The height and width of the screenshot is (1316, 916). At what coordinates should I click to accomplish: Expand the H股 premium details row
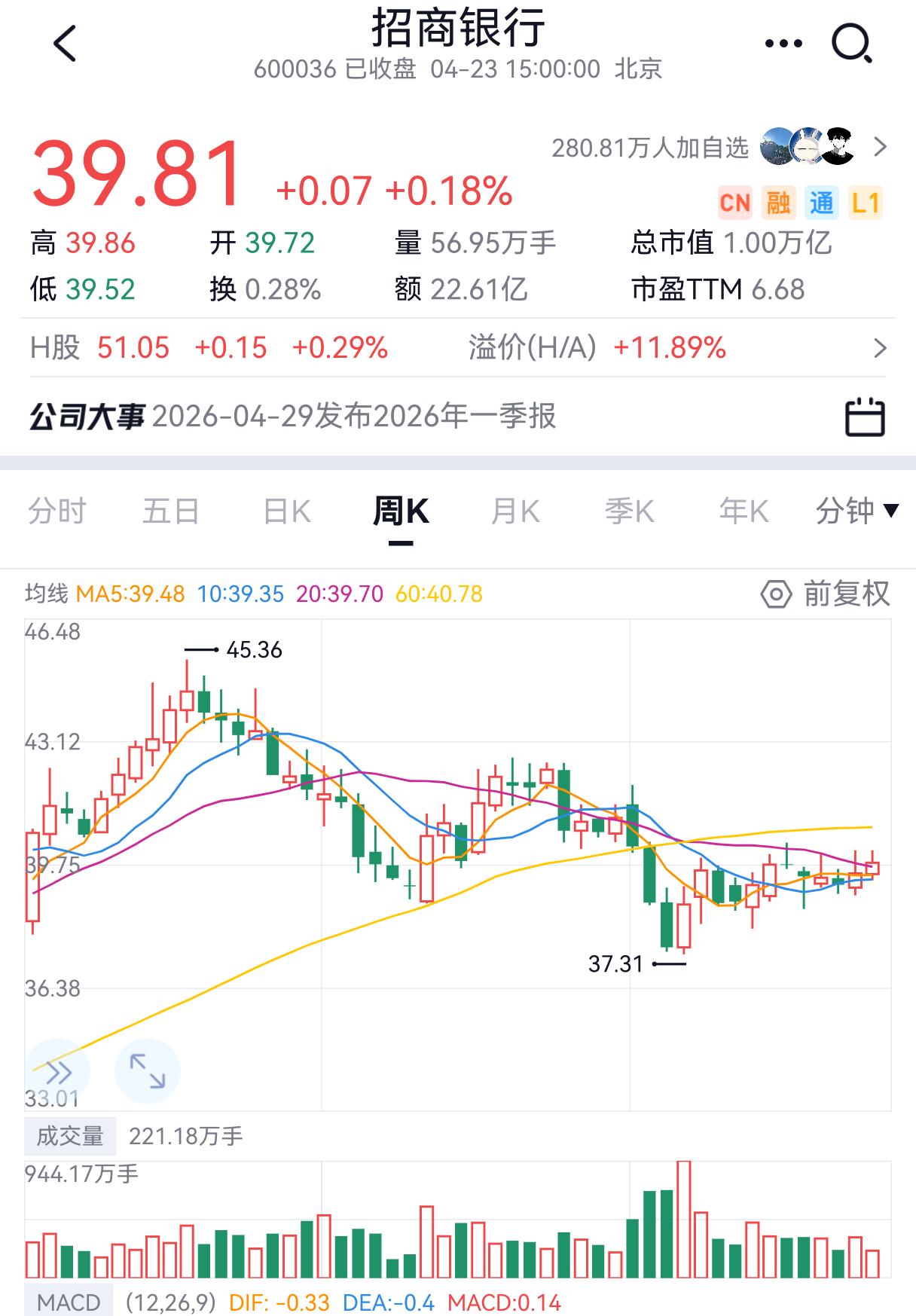pos(880,347)
